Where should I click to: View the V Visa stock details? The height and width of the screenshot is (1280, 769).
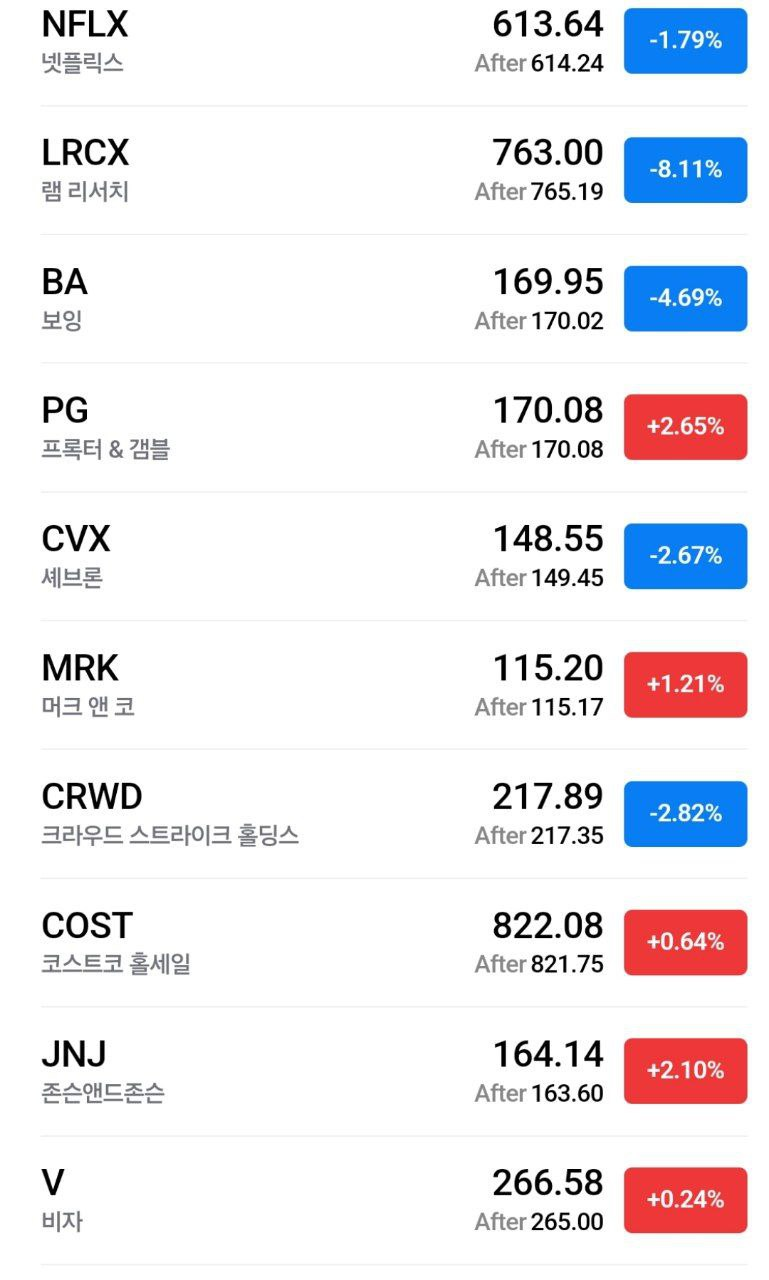300,1199
